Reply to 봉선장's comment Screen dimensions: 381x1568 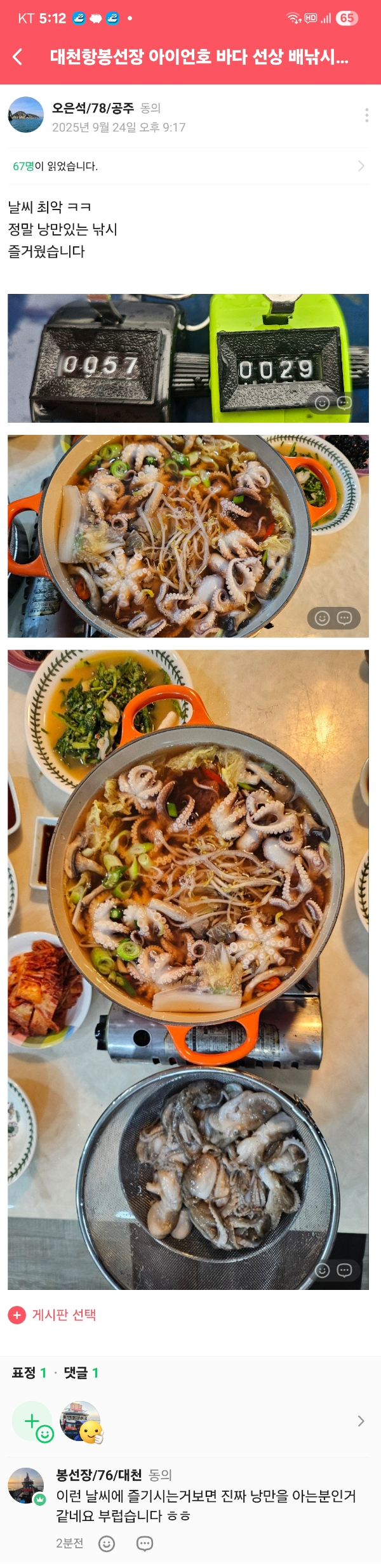145,1543
